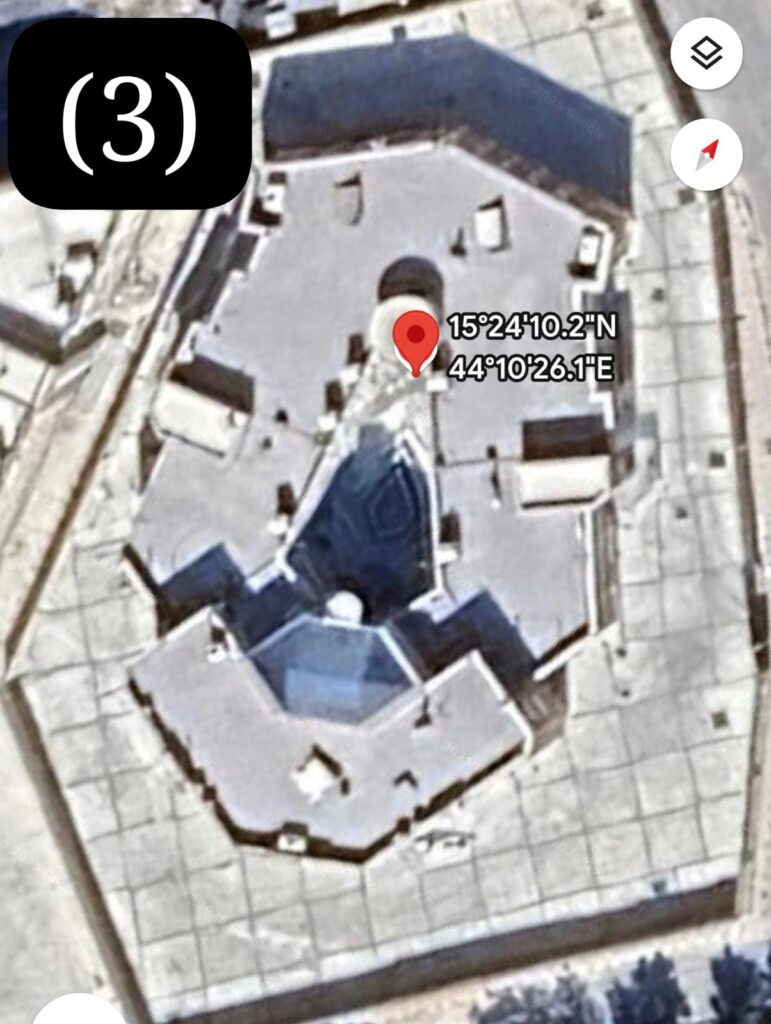Image resolution: width=771 pixels, height=1024 pixels.
Task: Tap the compass to reorient north
Action: click(x=707, y=154)
